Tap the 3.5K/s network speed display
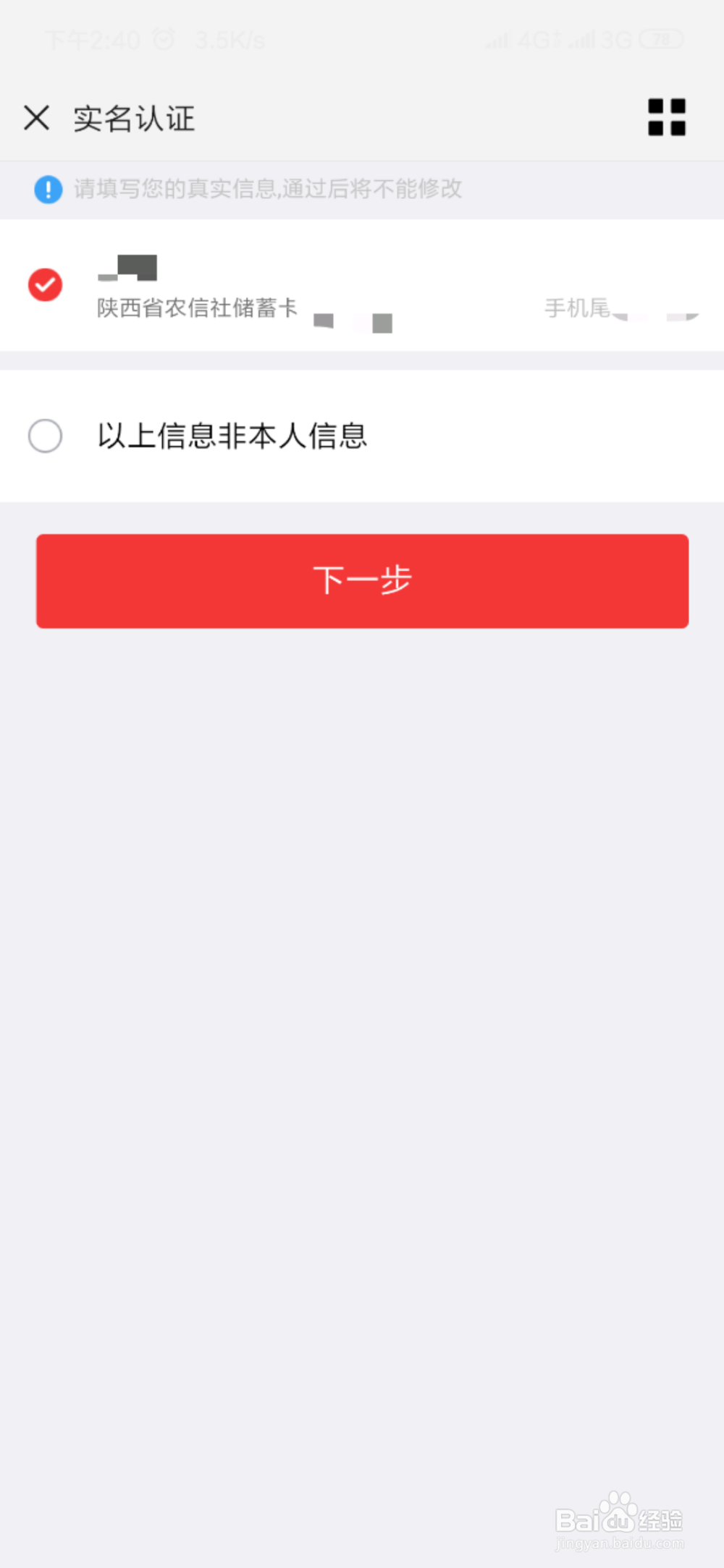 click(227, 40)
